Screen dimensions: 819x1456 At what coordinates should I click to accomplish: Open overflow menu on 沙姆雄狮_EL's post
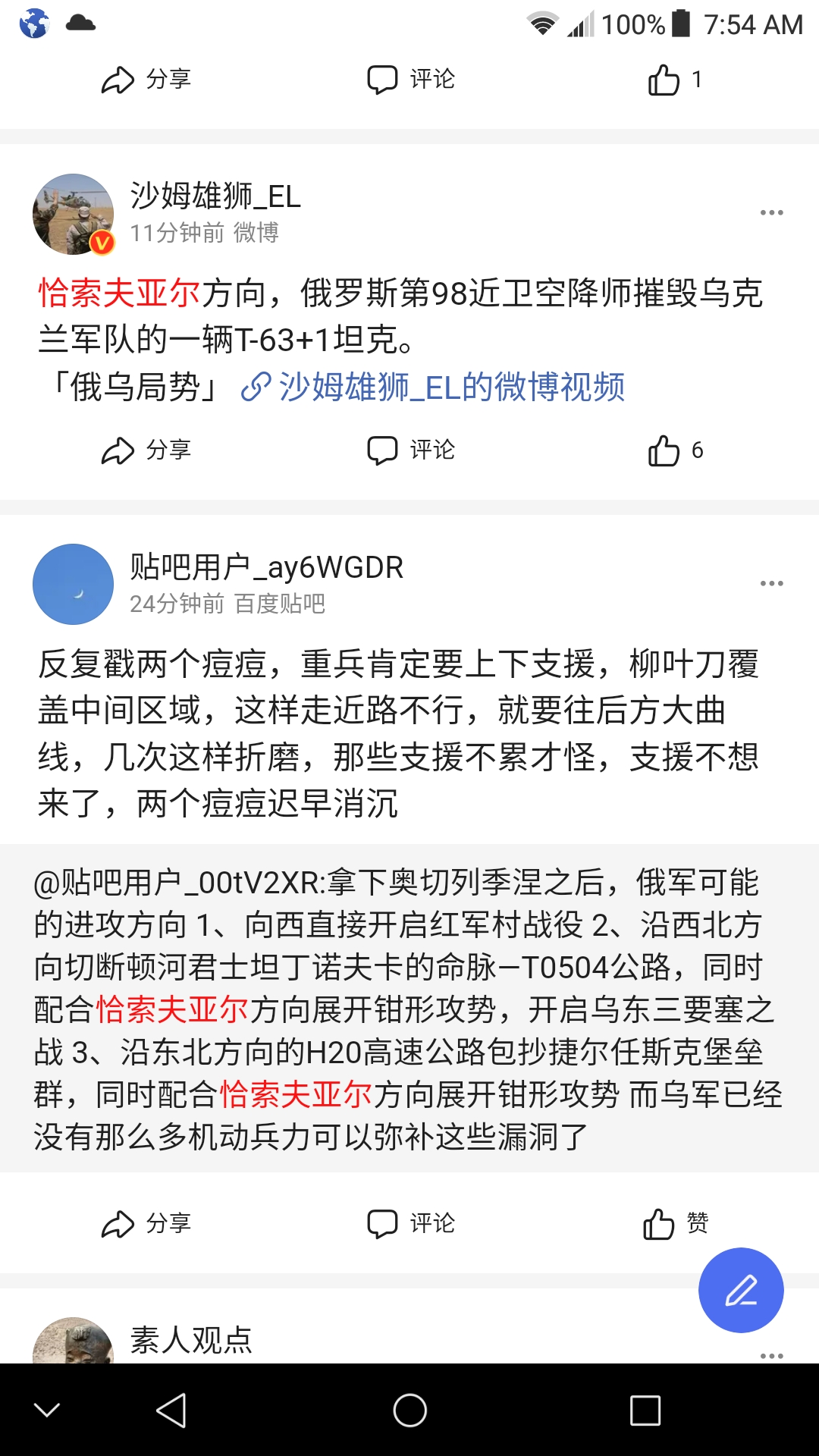click(x=771, y=213)
